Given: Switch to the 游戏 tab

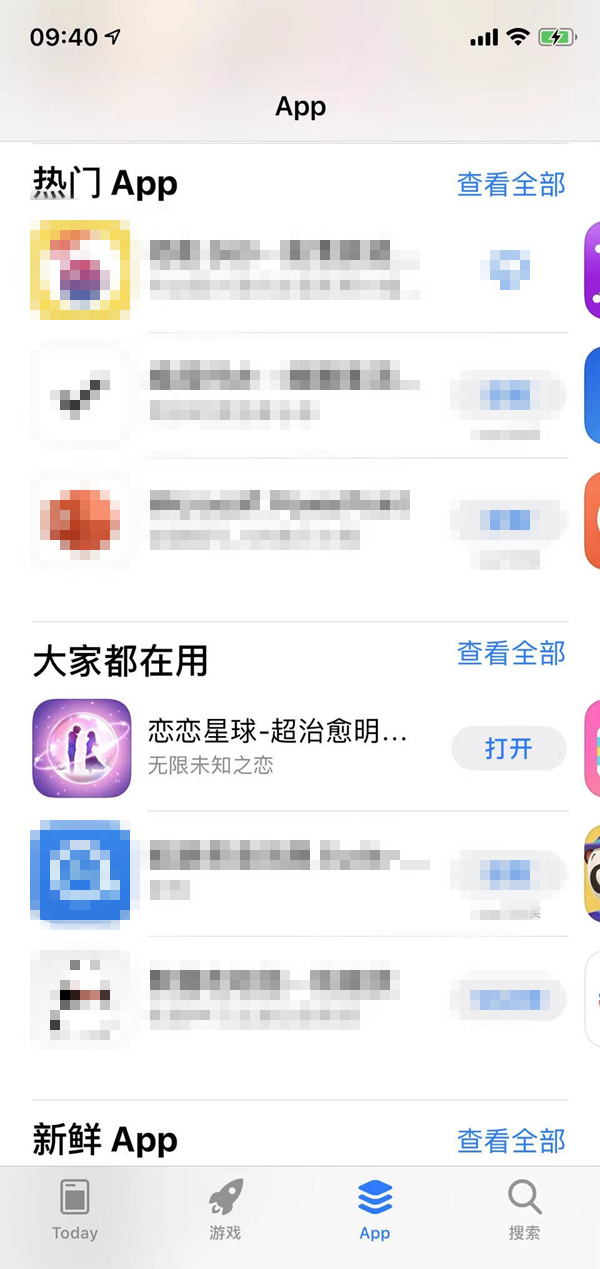Looking at the screenshot, I should coord(225,1209).
